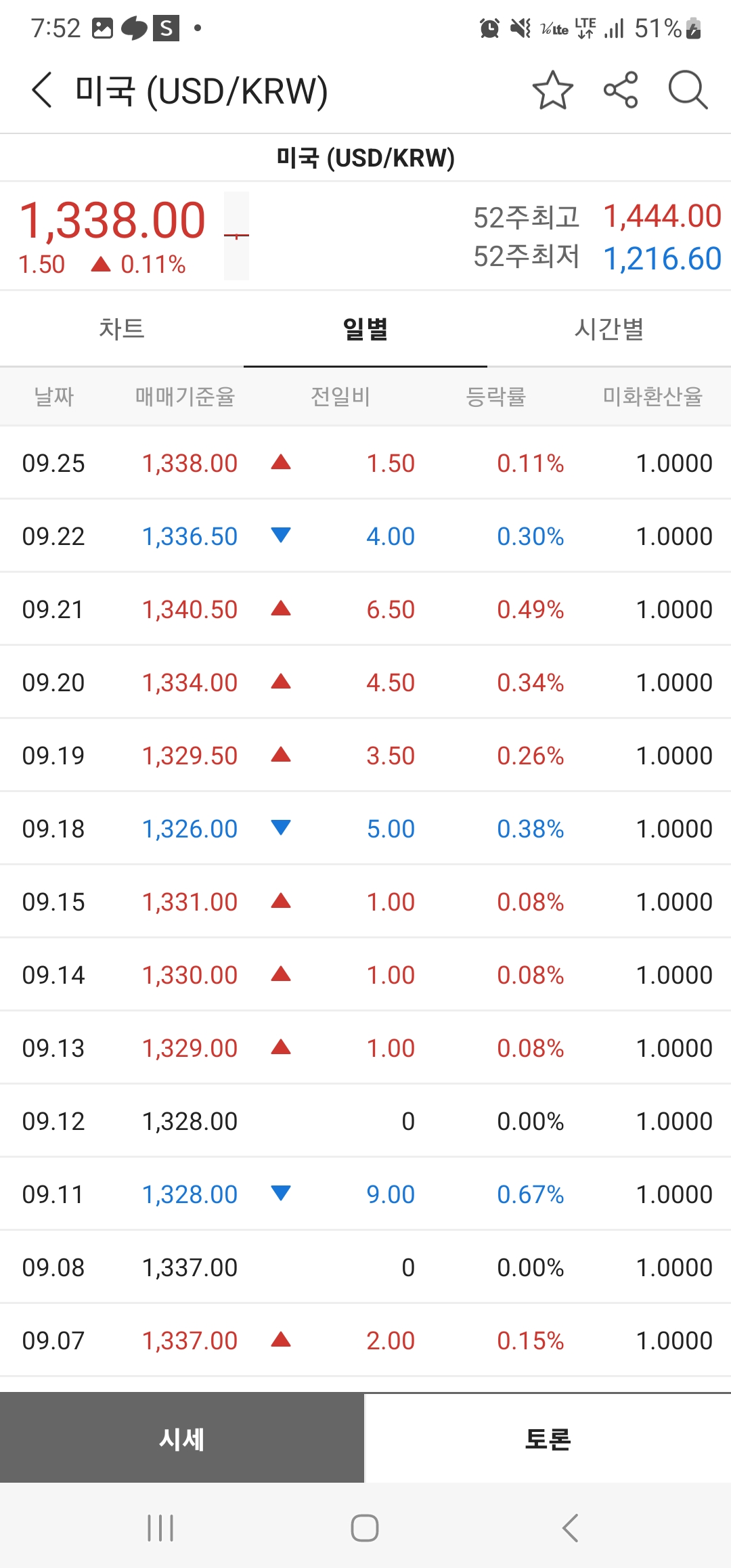Switch to the 토론 bottom tab
The height and width of the screenshot is (1568, 731).
pyautogui.click(x=548, y=1438)
